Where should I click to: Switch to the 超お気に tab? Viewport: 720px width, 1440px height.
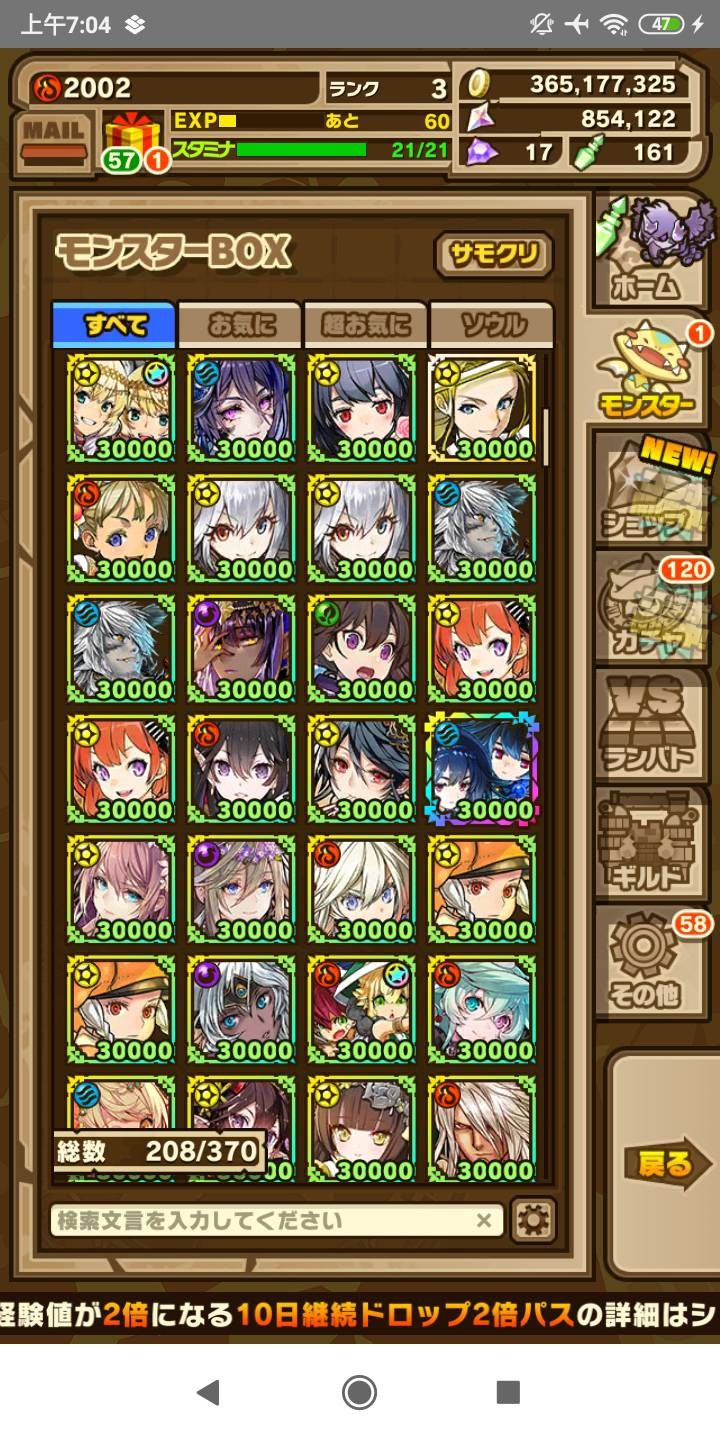[x=366, y=324]
